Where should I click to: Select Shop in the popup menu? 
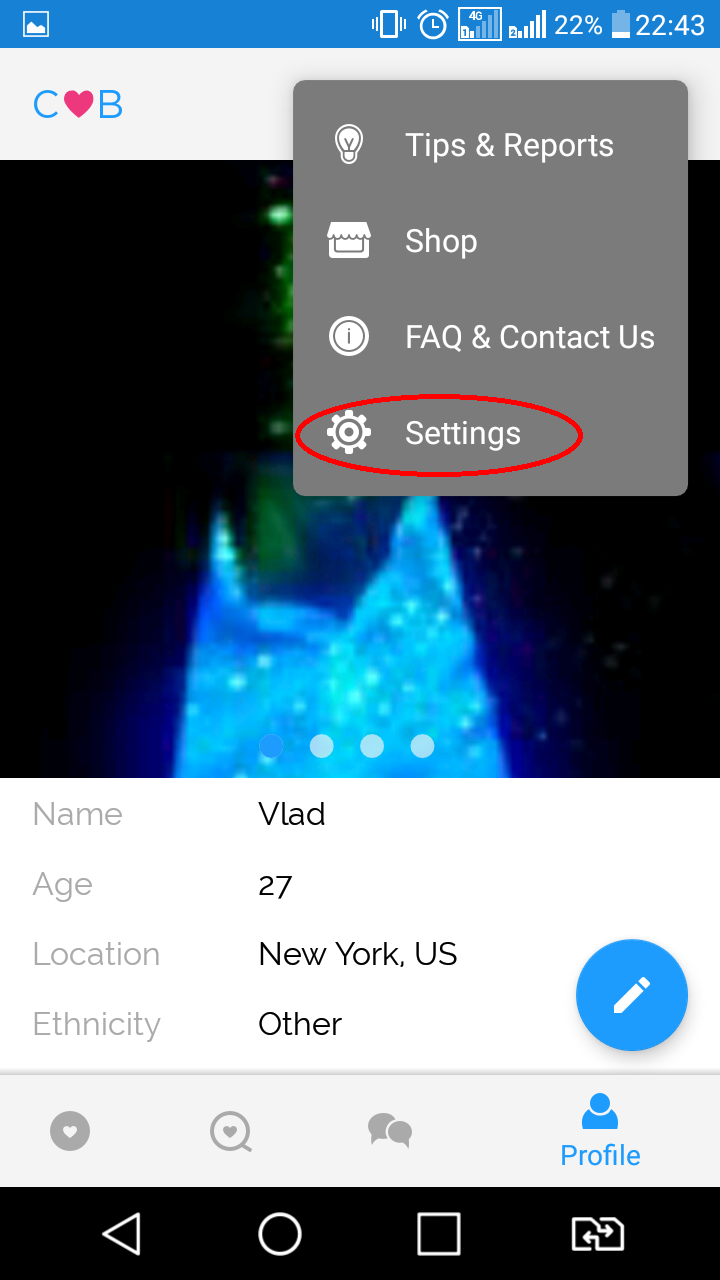[x=490, y=241]
